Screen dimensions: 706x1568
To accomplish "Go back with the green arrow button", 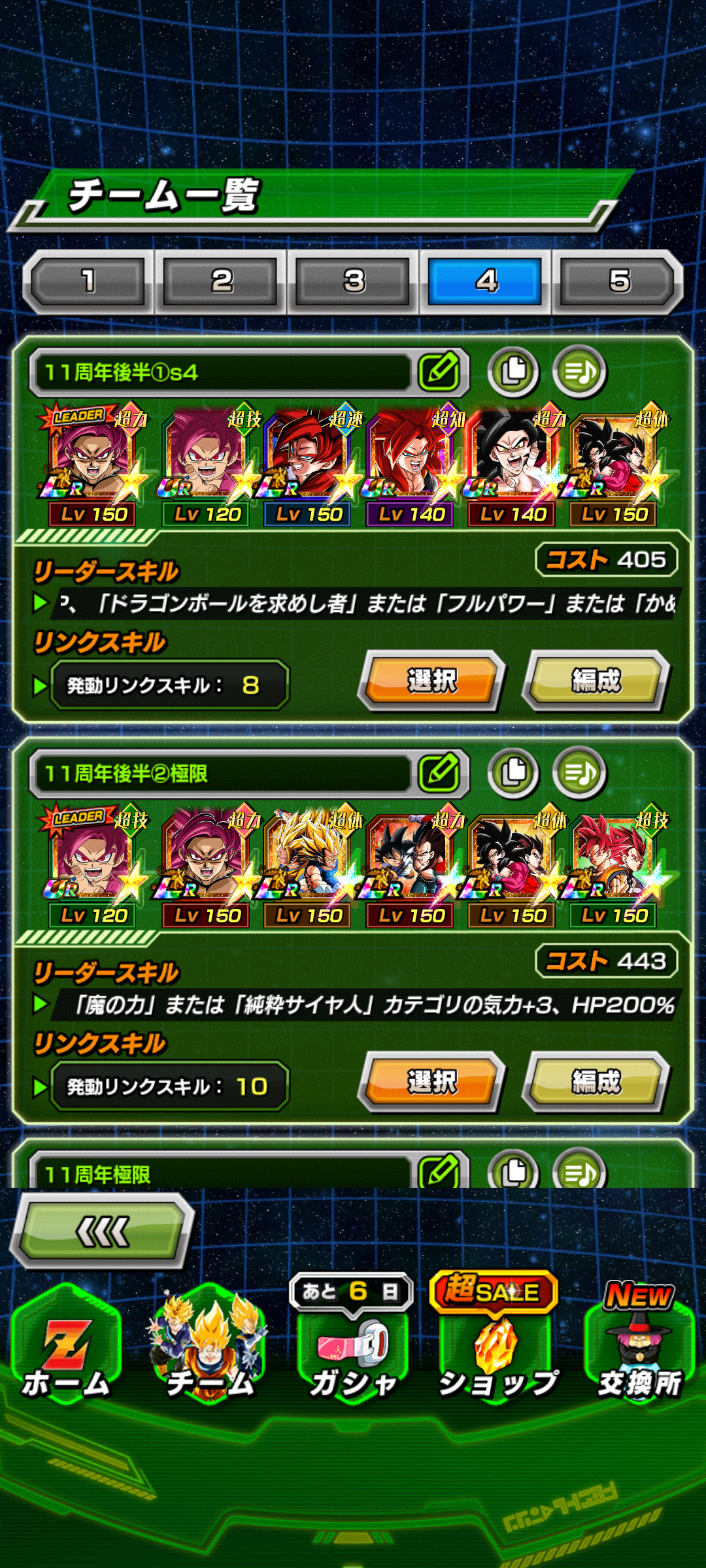I will tap(102, 1232).
